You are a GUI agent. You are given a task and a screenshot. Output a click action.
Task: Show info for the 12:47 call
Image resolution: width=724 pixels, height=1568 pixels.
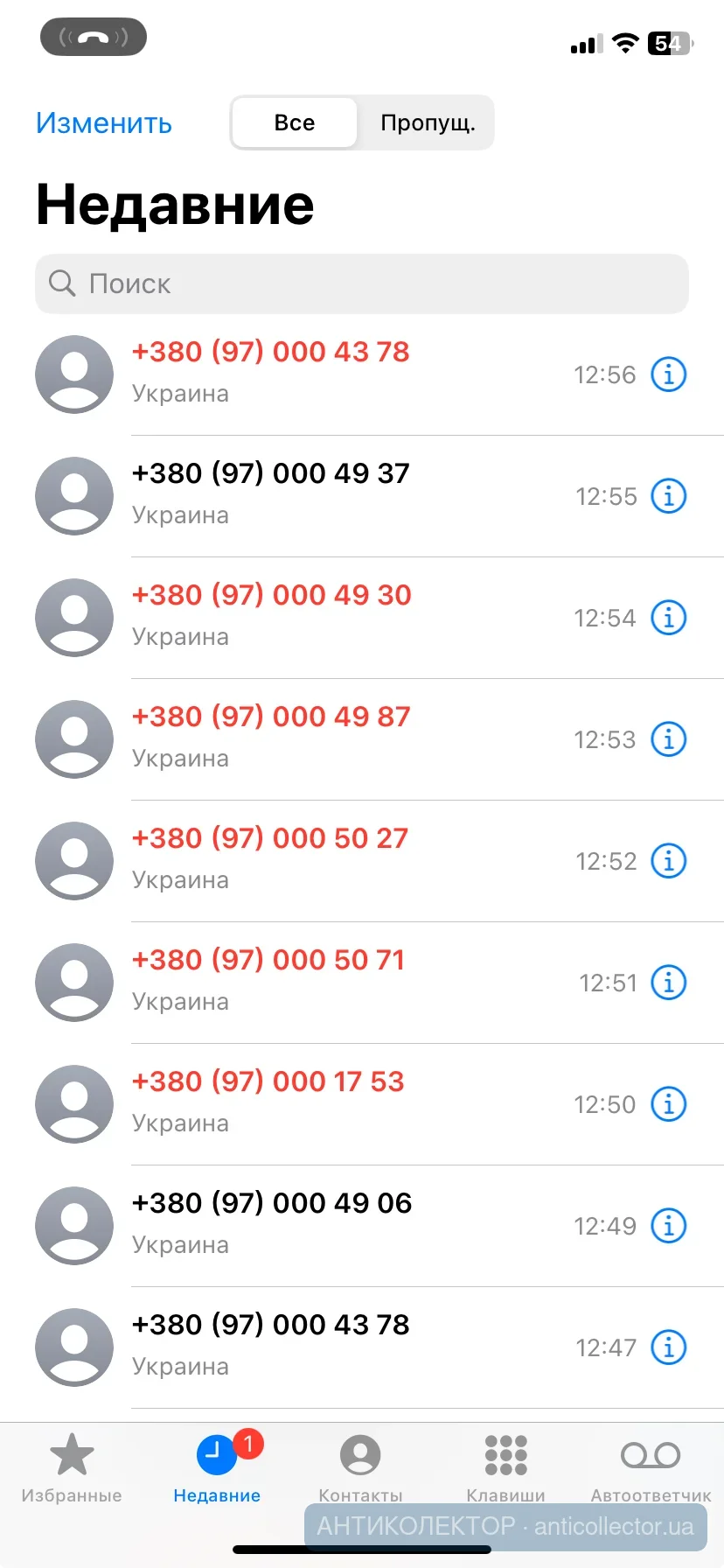(x=669, y=1347)
